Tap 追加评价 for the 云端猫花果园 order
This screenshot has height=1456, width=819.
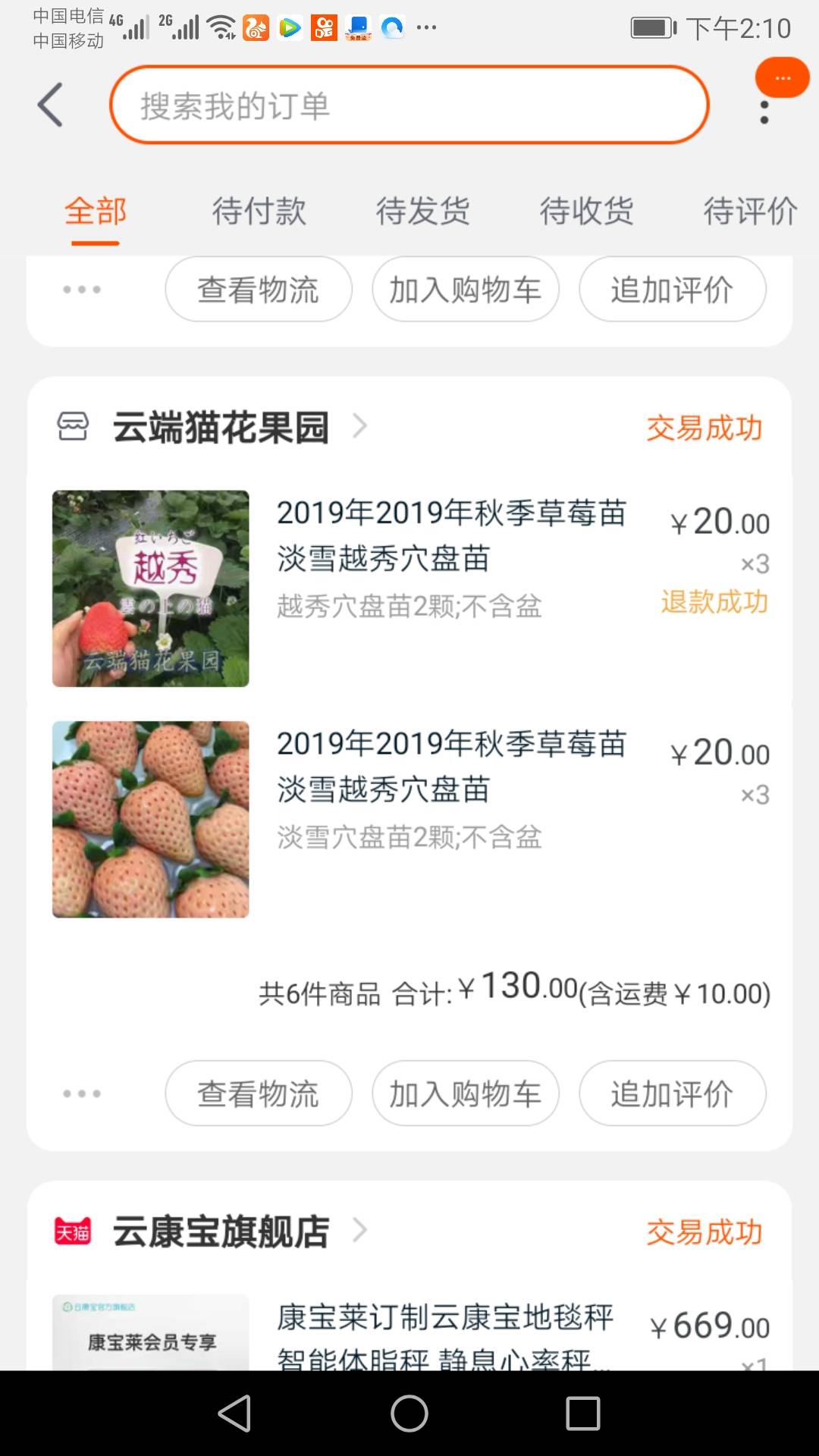[673, 1094]
